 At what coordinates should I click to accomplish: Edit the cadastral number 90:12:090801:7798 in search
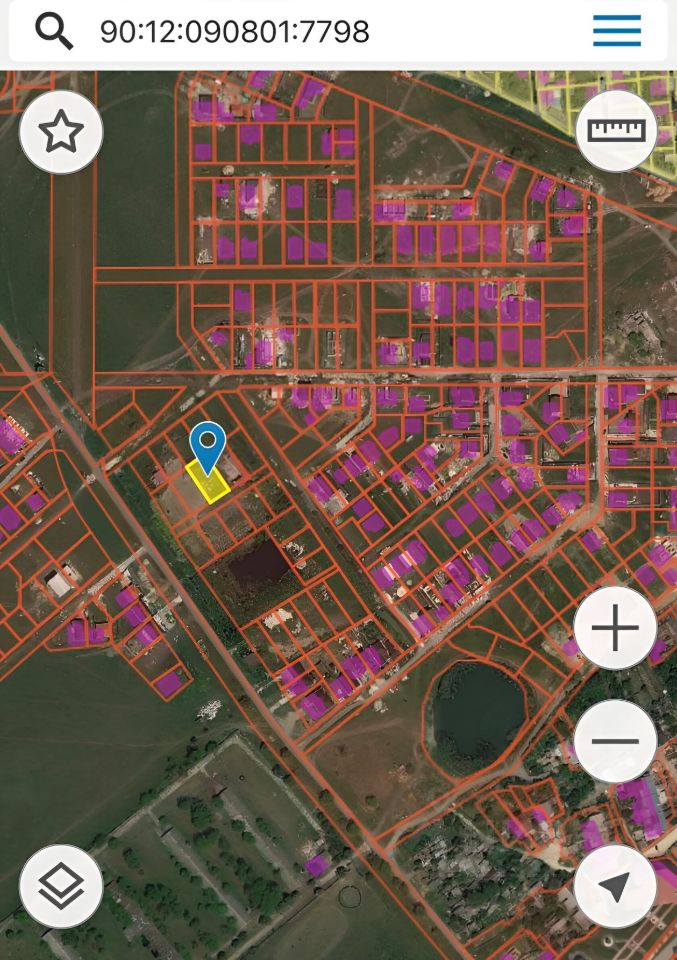point(235,32)
